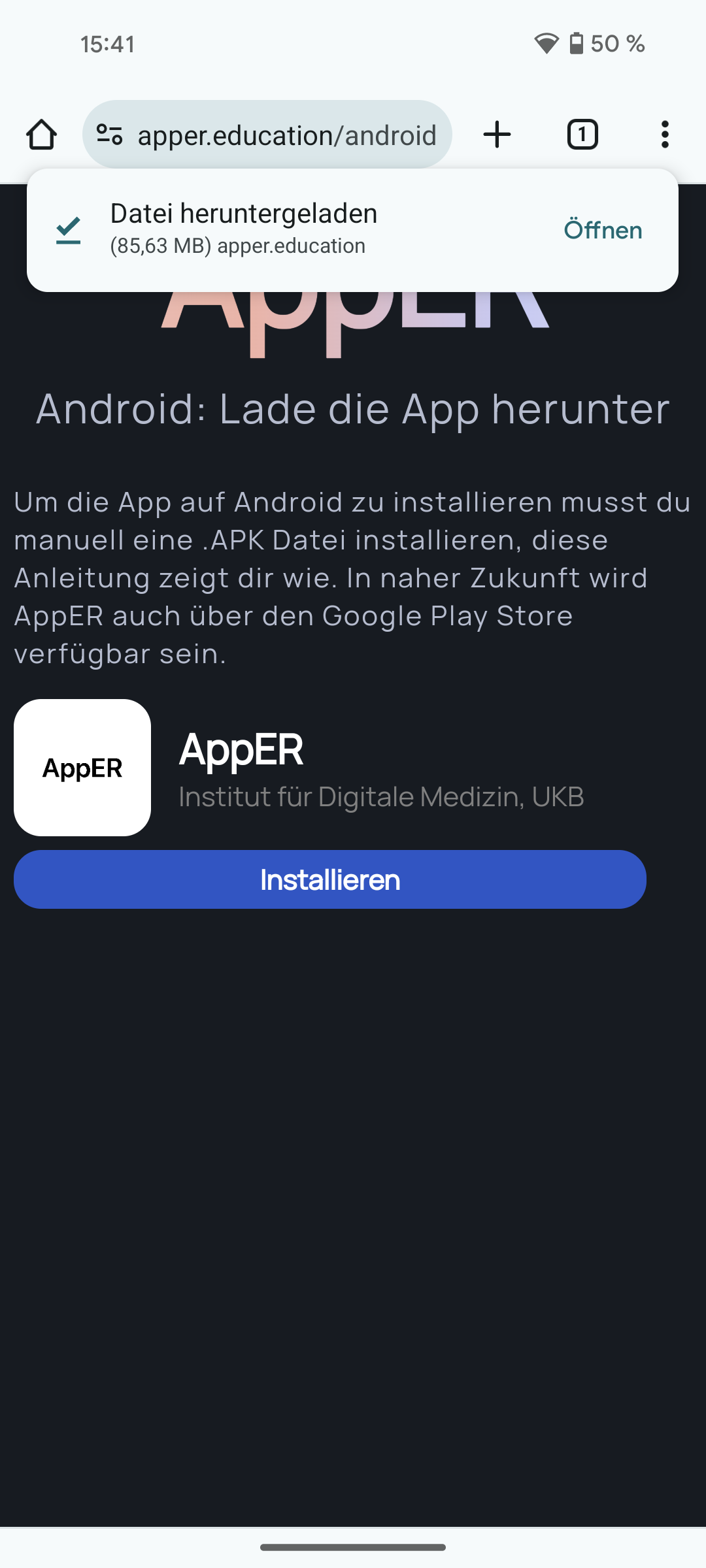706x1568 pixels.
Task: Open the downloaded APK via Öffnen
Action: coord(603,229)
